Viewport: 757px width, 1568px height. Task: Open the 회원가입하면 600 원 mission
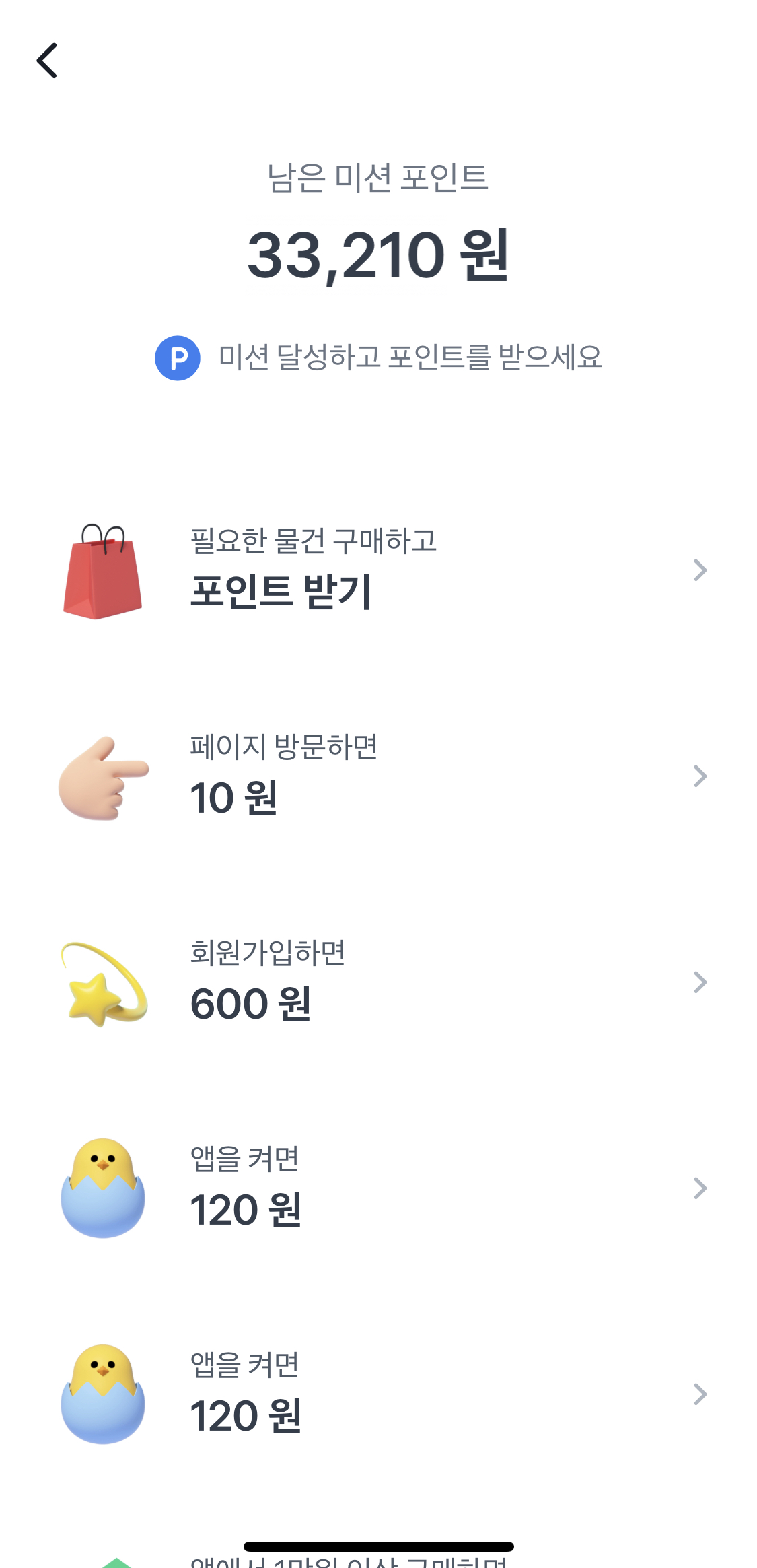[378, 982]
